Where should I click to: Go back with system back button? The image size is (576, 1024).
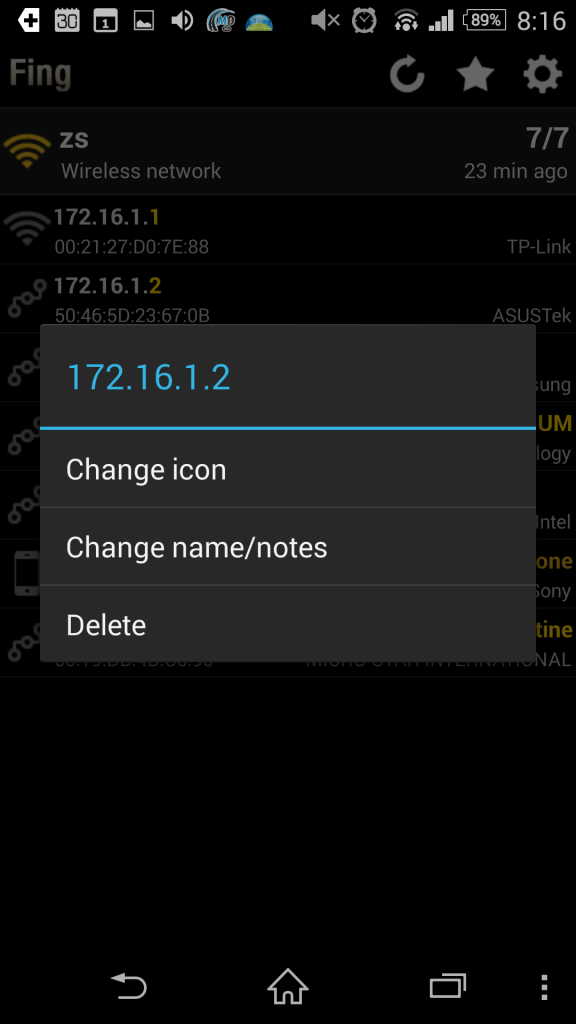tap(129, 985)
